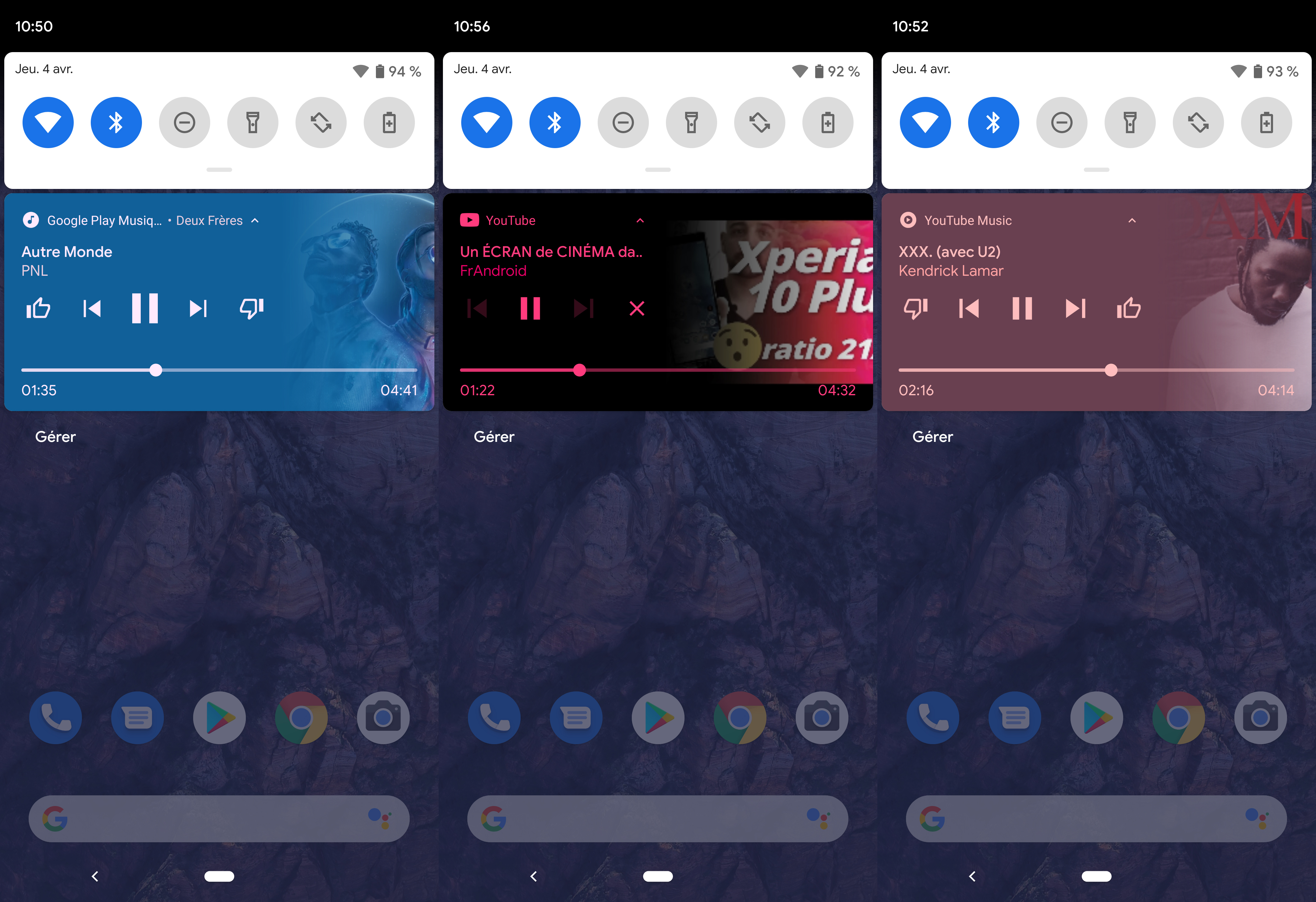Skip to next track in YouTube Music

(1075, 308)
